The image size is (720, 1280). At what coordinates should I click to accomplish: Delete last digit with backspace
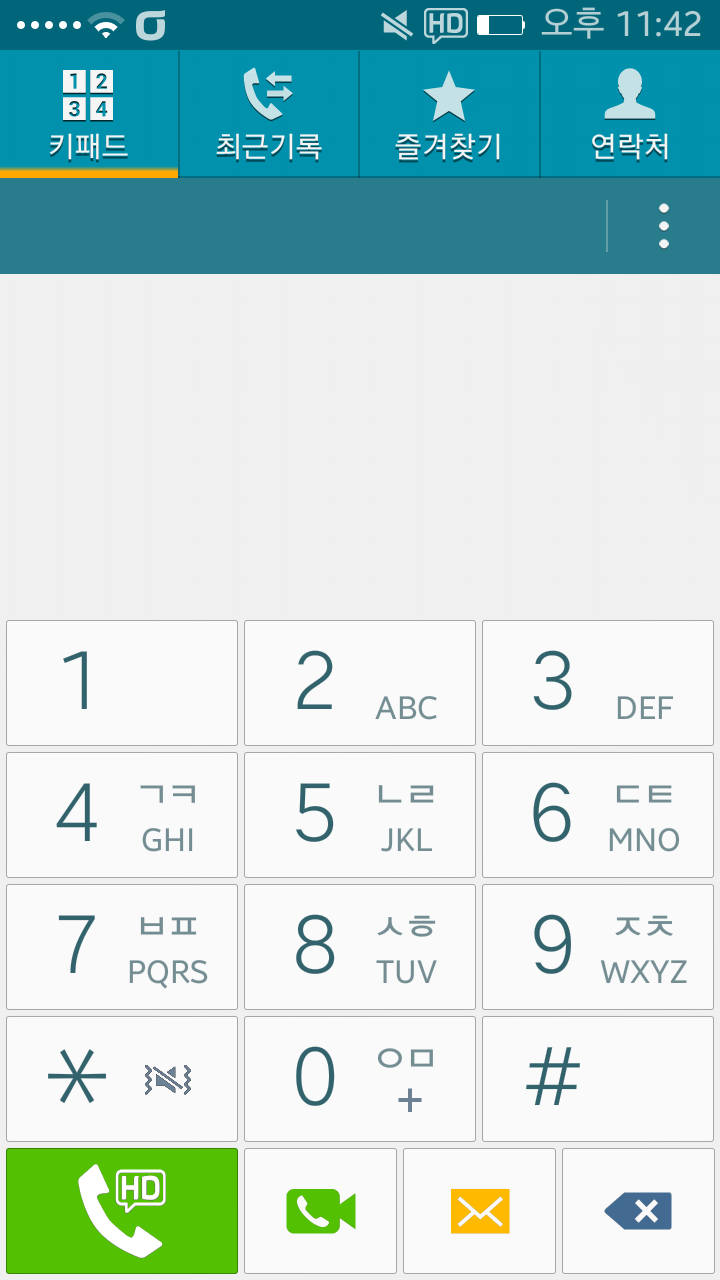click(638, 1211)
